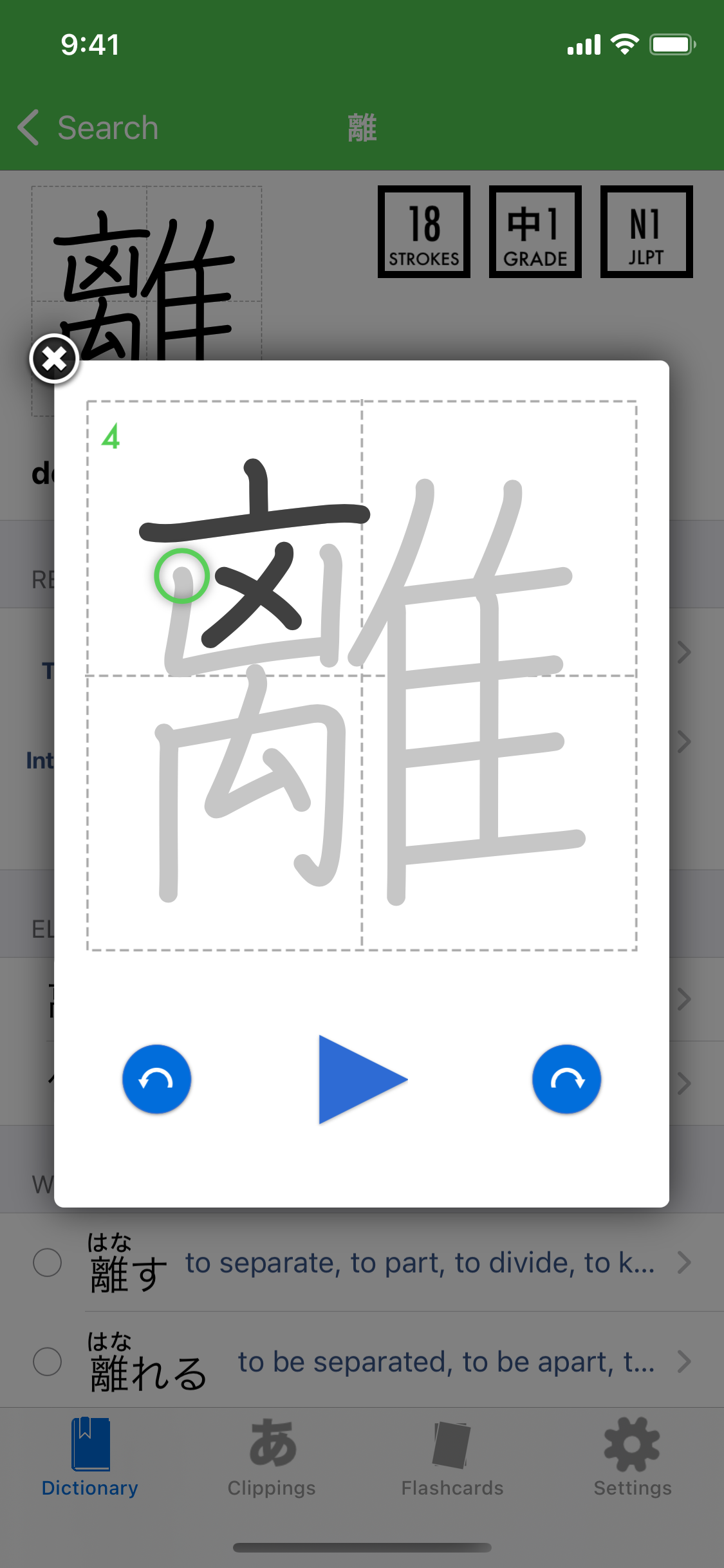The width and height of the screenshot is (724, 1568).
Task: Open the entry for 離れる
Action: [444, 1362]
